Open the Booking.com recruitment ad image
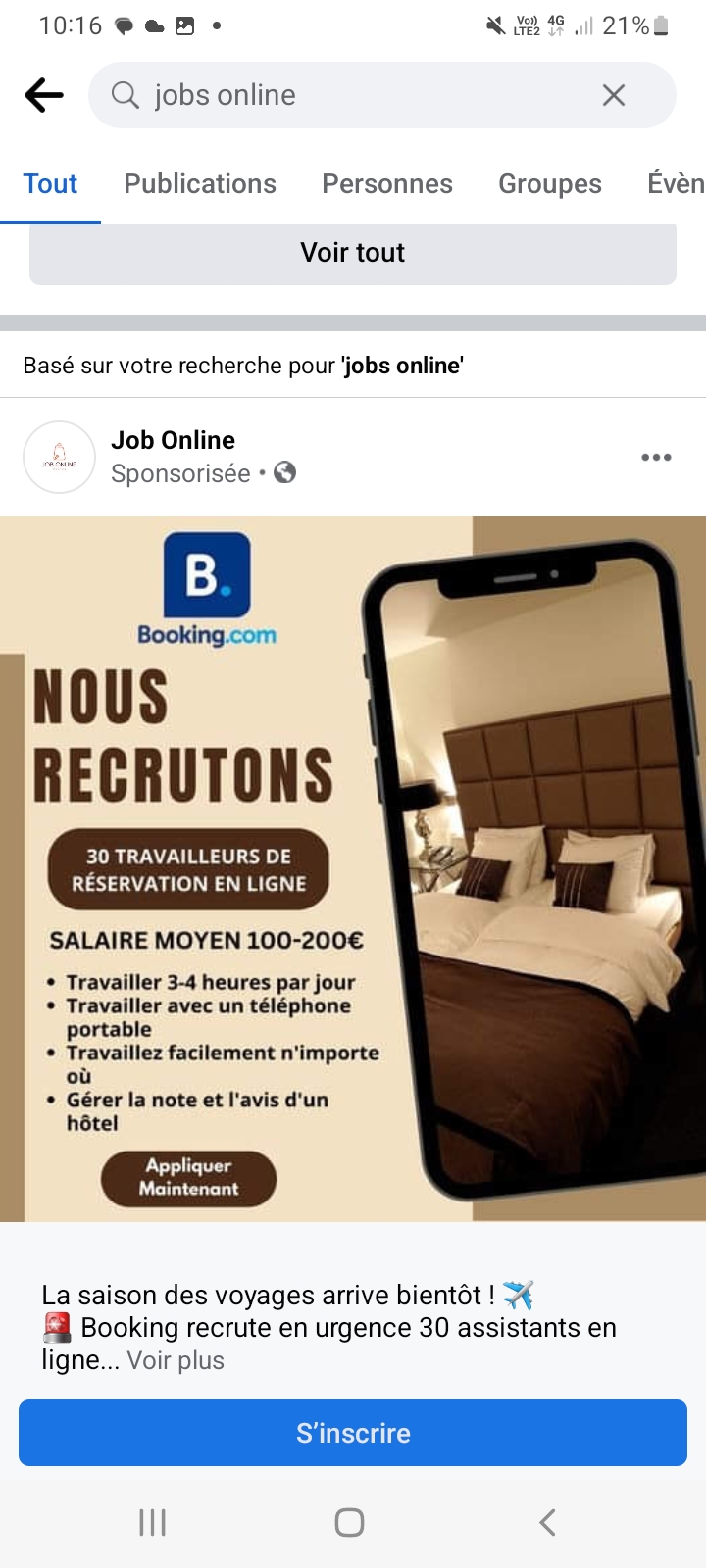 pyautogui.click(x=353, y=868)
